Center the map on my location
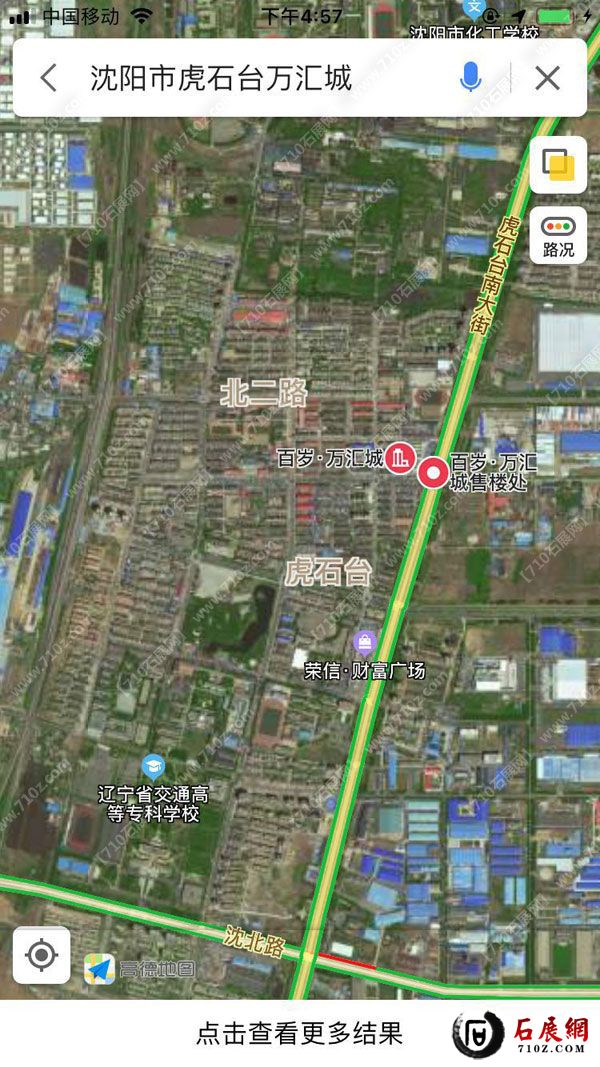Screen dimensions: 600x1067 click(x=41, y=955)
